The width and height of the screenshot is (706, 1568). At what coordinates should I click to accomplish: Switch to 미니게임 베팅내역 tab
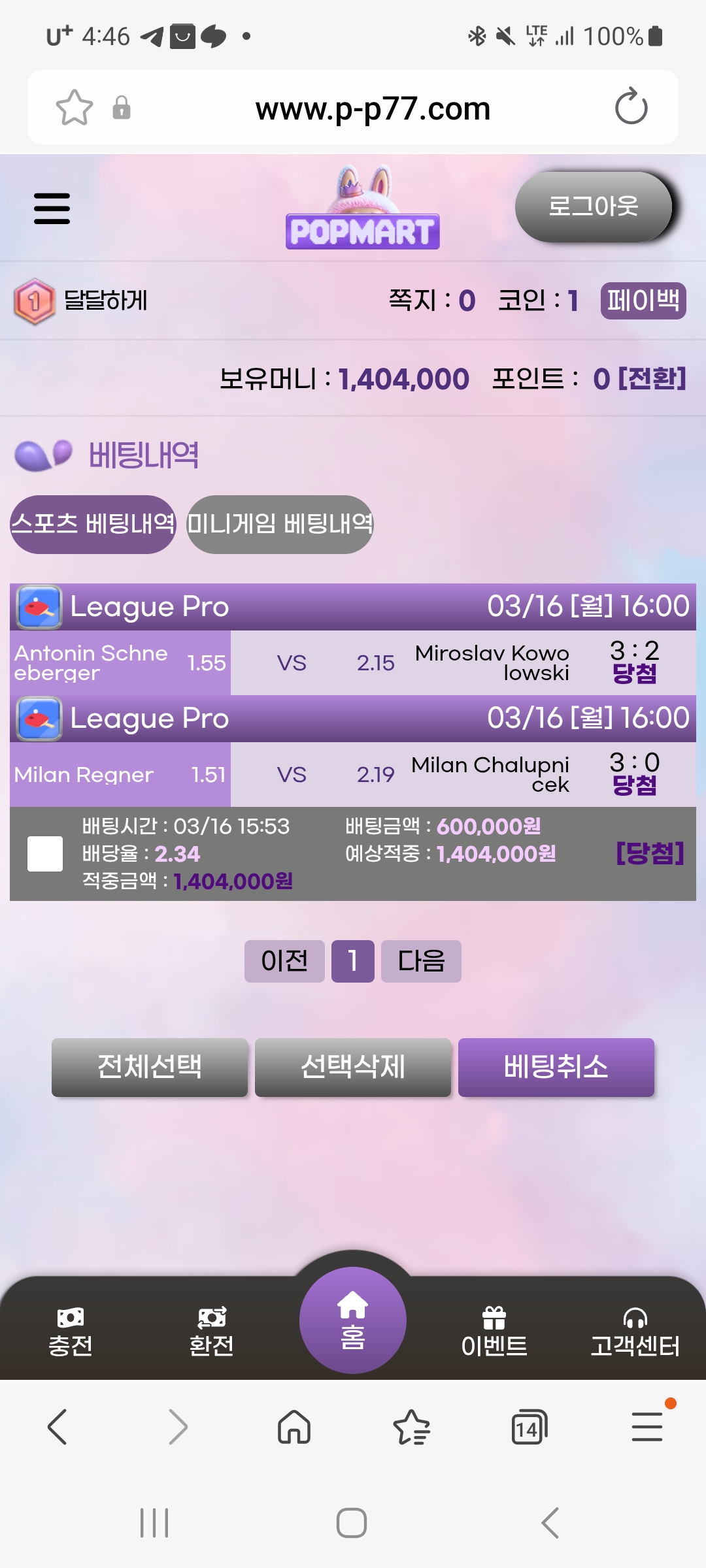click(x=280, y=524)
